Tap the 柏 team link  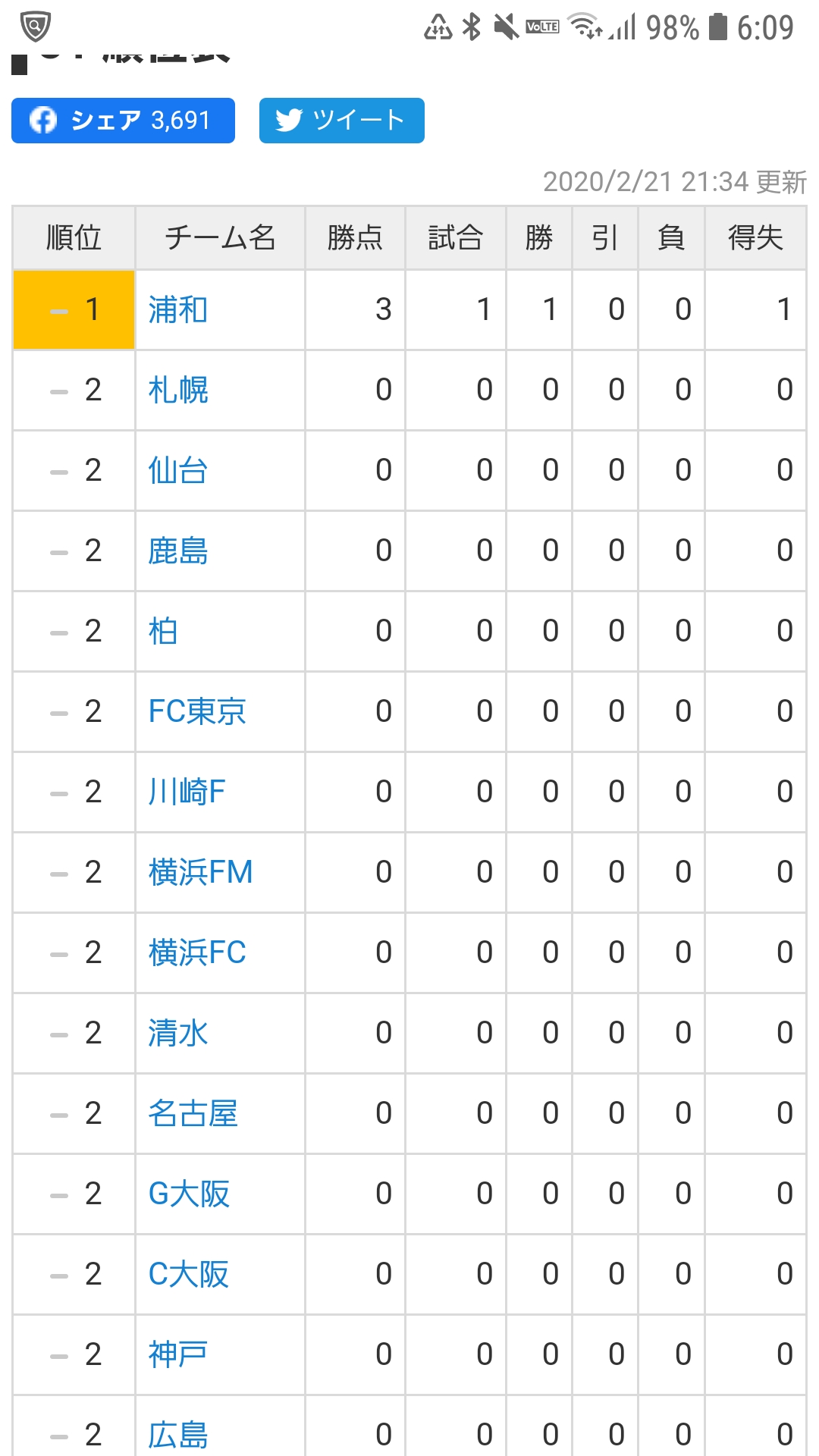tap(163, 632)
